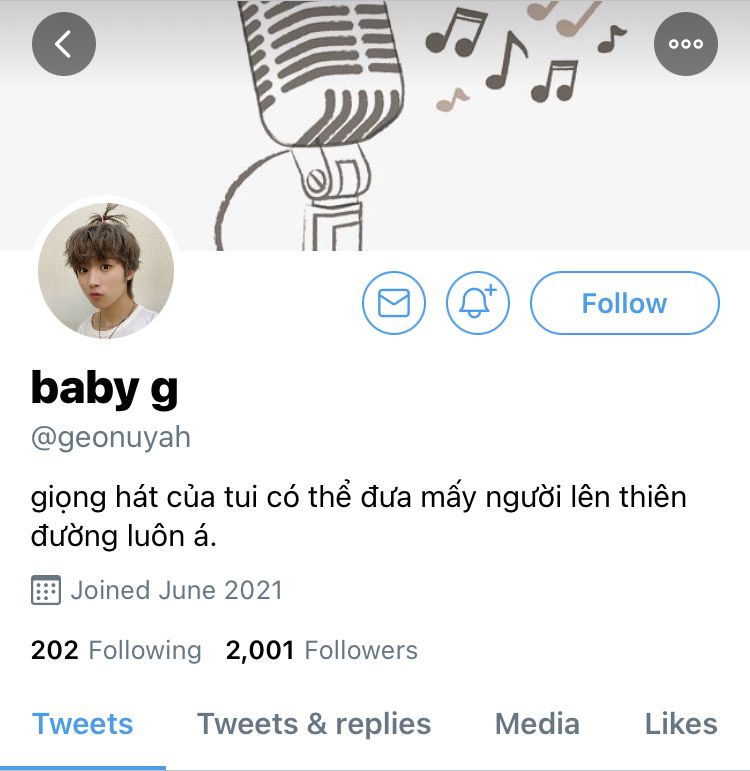Turn on notifications with the bell icon
This screenshot has width=750, height=771.
[x=478, y=303]
